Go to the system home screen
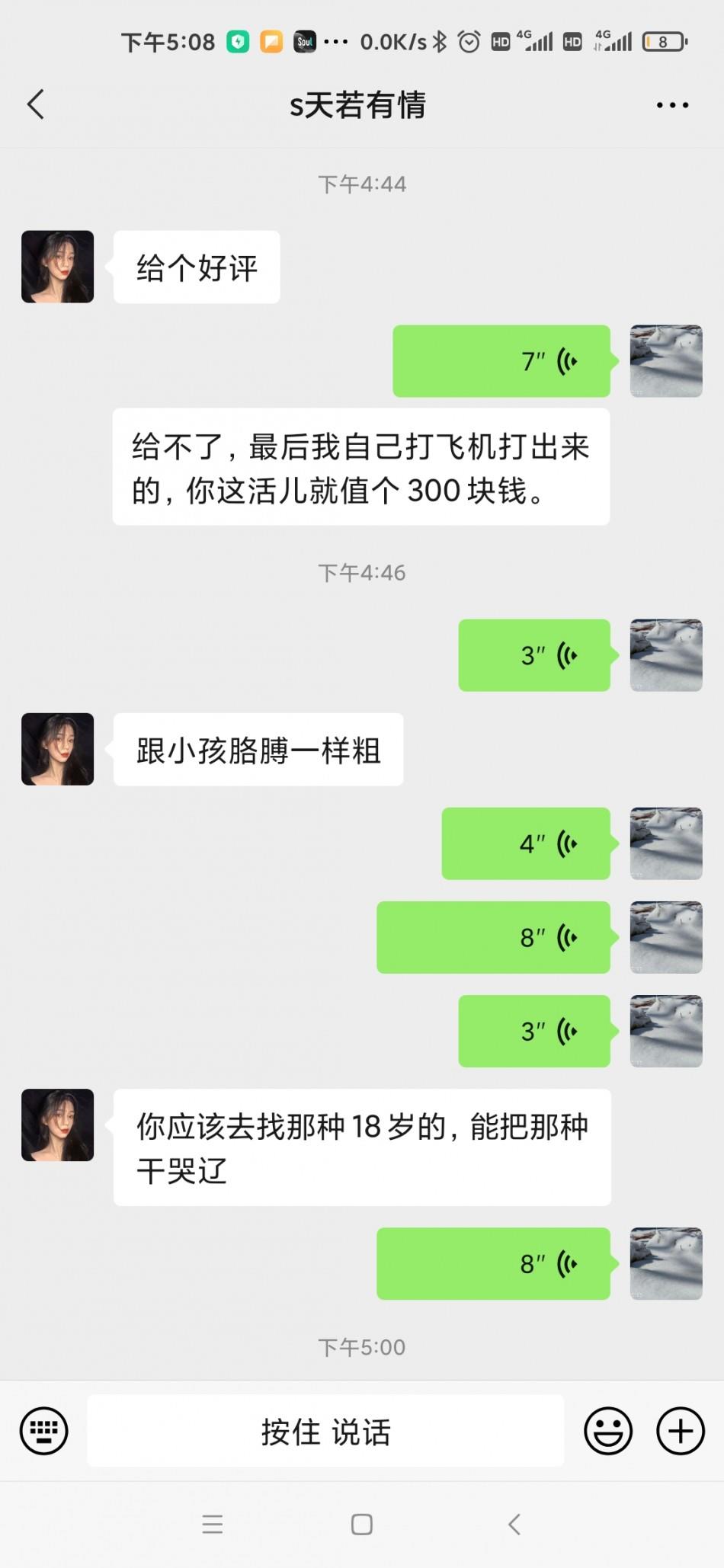Viewport: 724px width, 1568px height. [362, 1524]
